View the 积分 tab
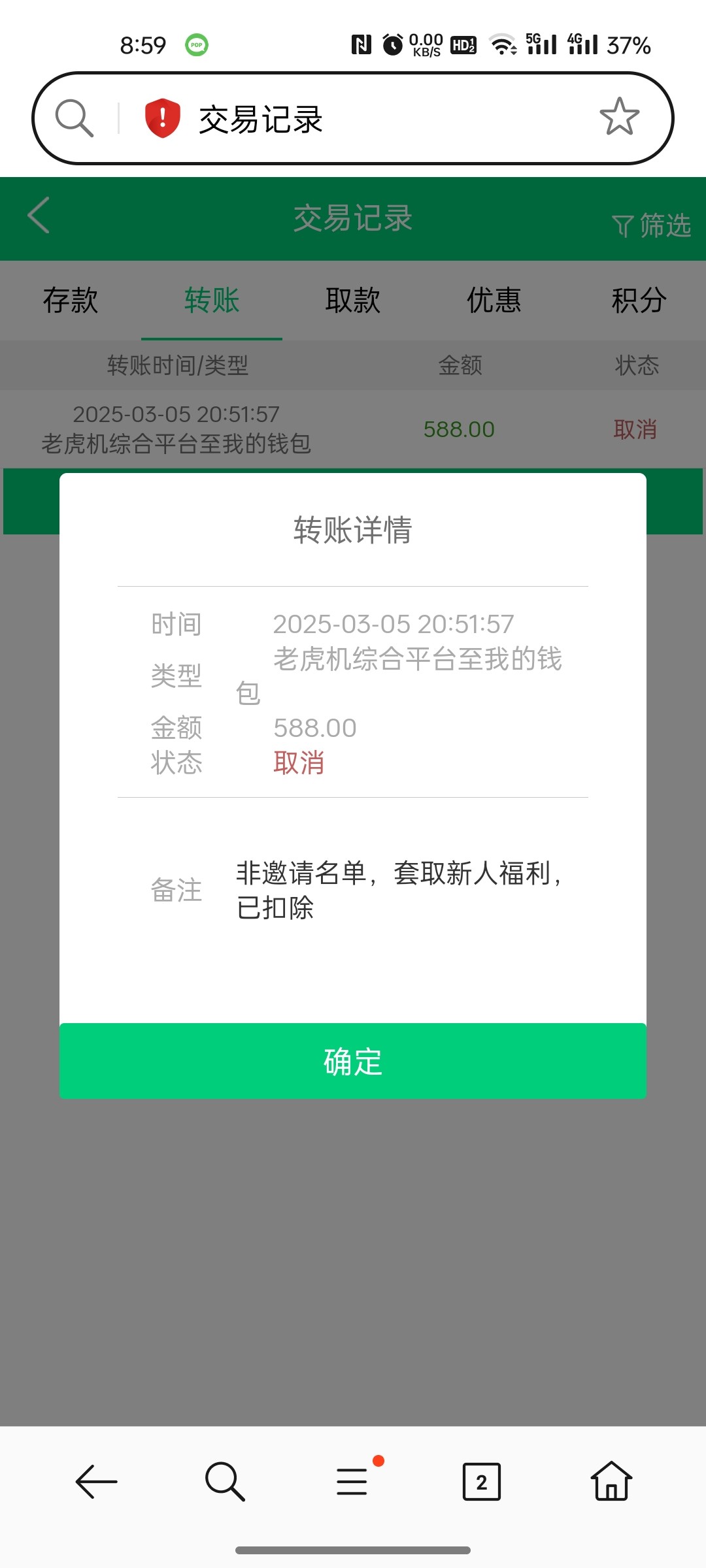 point(639,301)
